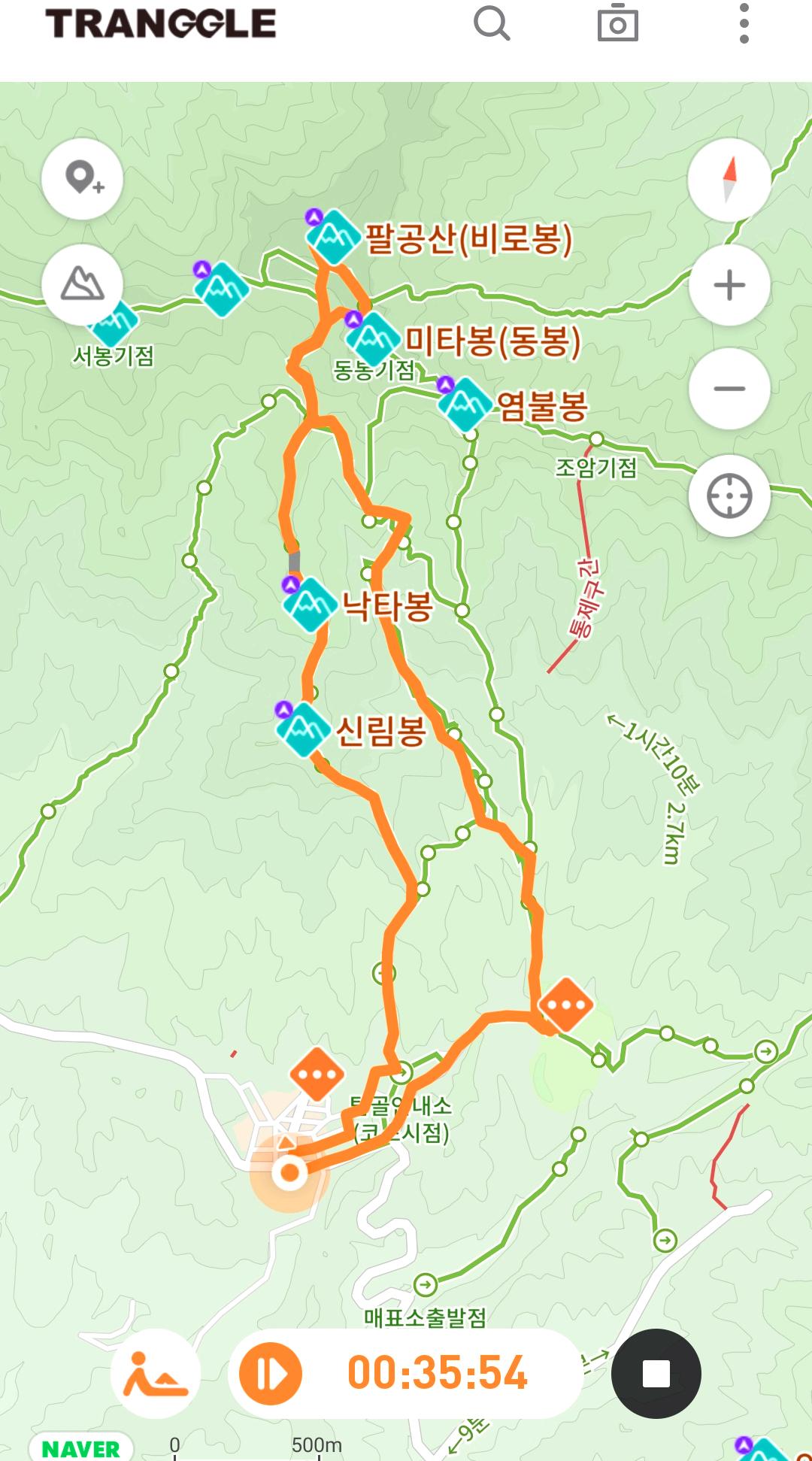Select the 팔공산(비로봉) peak marker

click(332, 236)
